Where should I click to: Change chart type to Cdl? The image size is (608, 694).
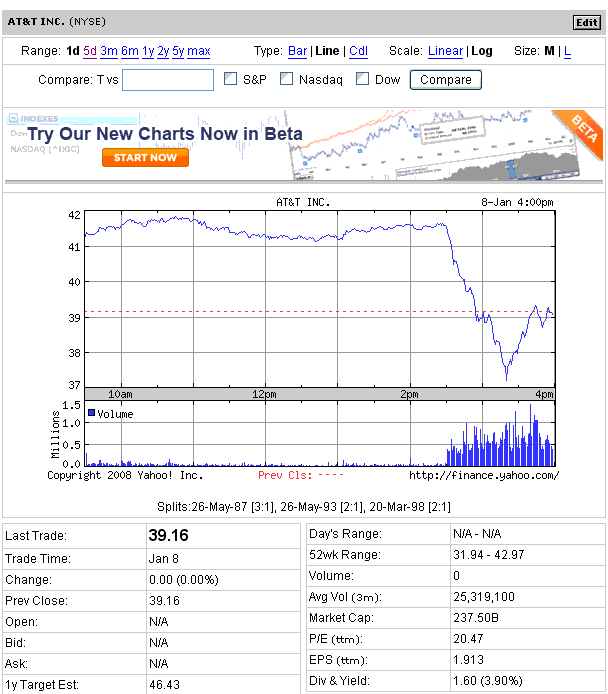pyautogui.click(x=358, y=51)
